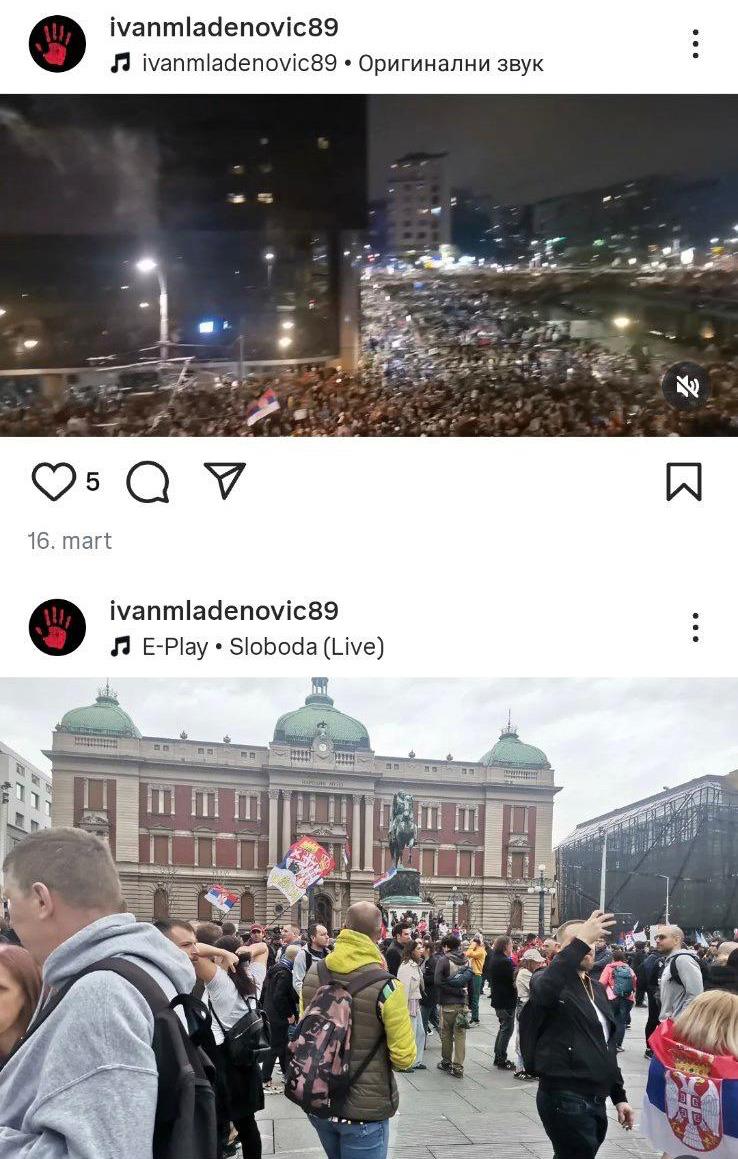Image resolution: width=738 pixels, height=1159 pixels.
Task: Tap the ivanmladenovic89 username on Sloboda post
Action: [223, 610]
